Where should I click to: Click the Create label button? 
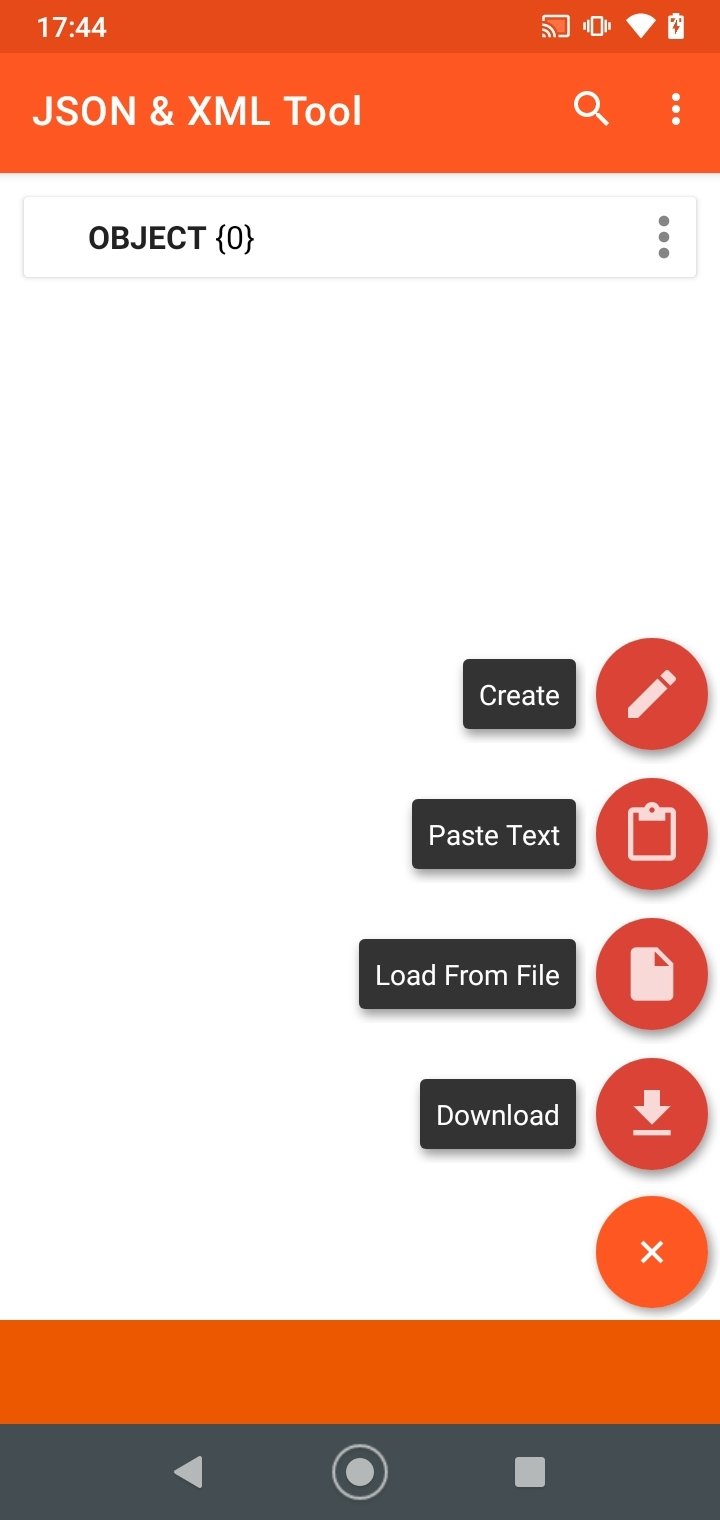[x=519, y=694]
